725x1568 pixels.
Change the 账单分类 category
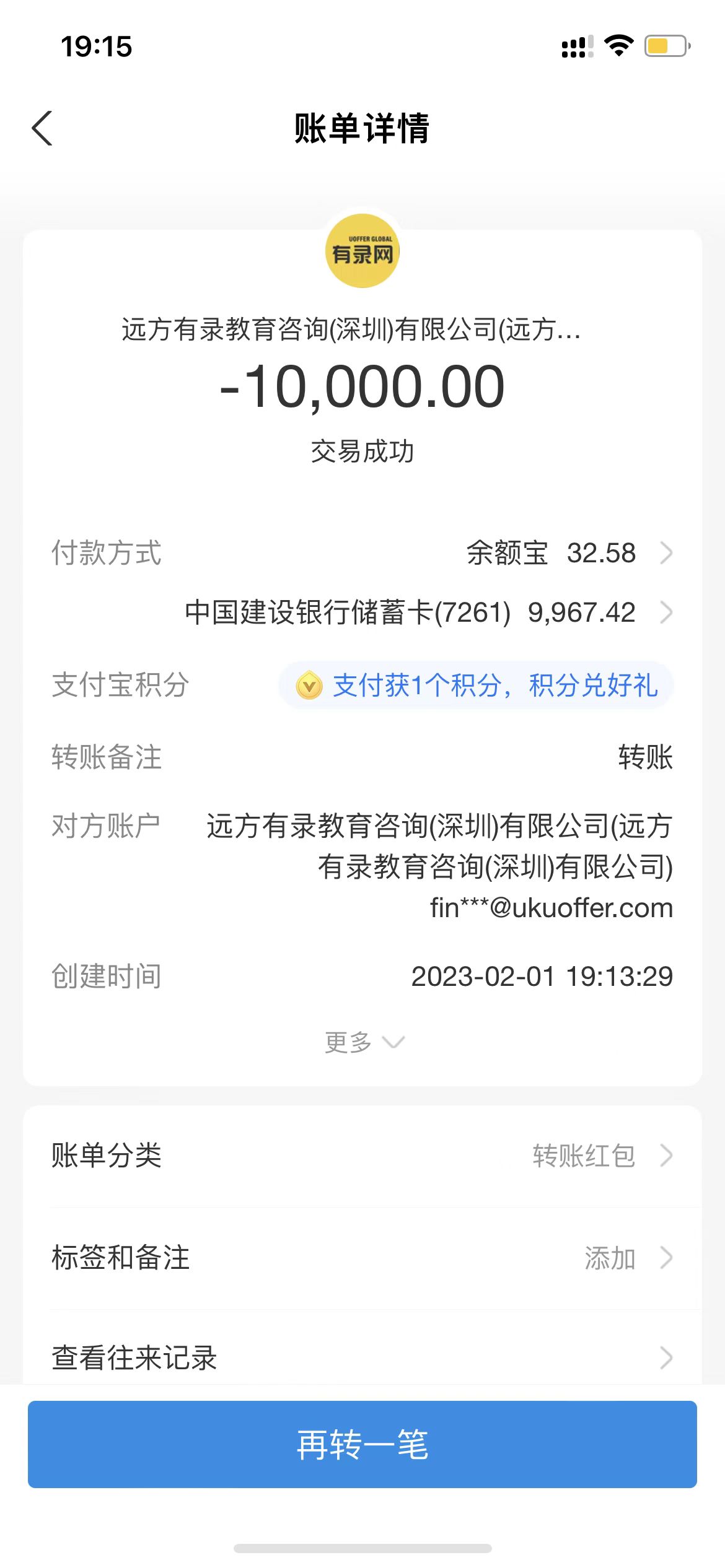362,1156
